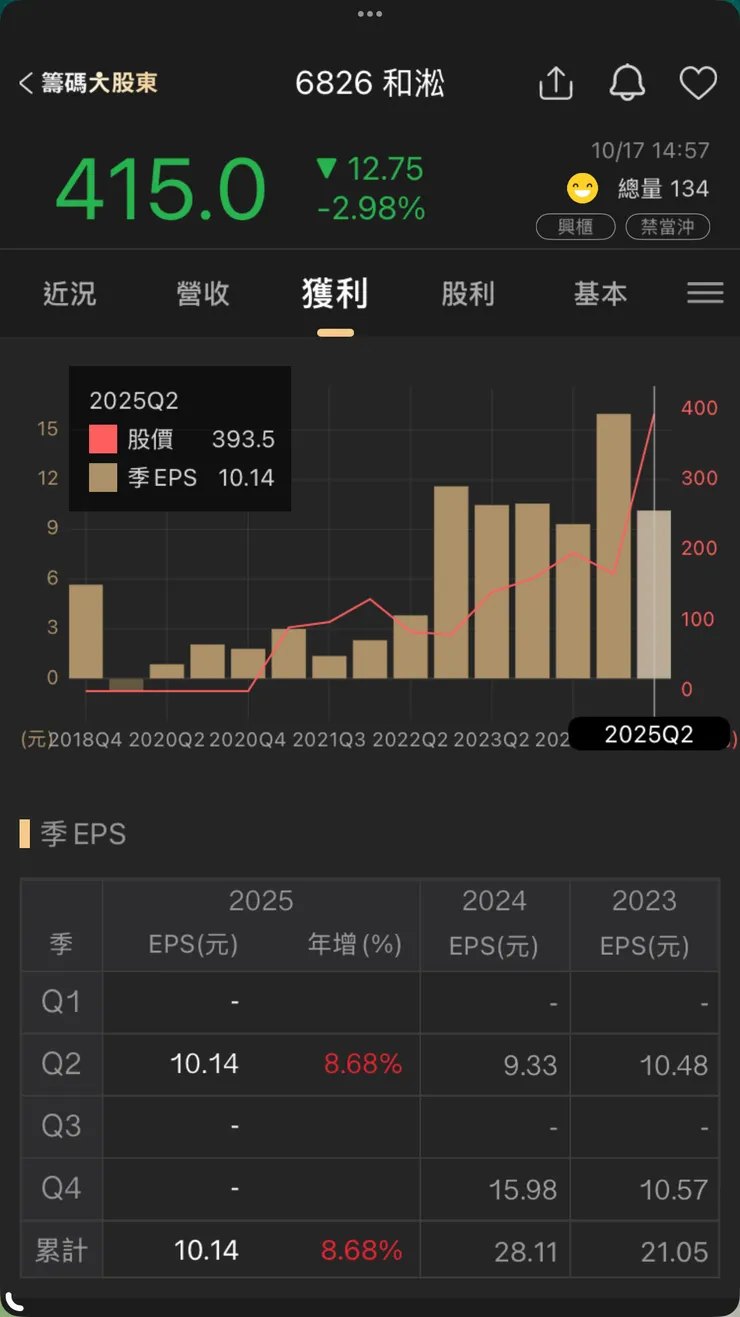
Task: Select the 2025Q2 marker below the chart
Action: tap(651, 733)
